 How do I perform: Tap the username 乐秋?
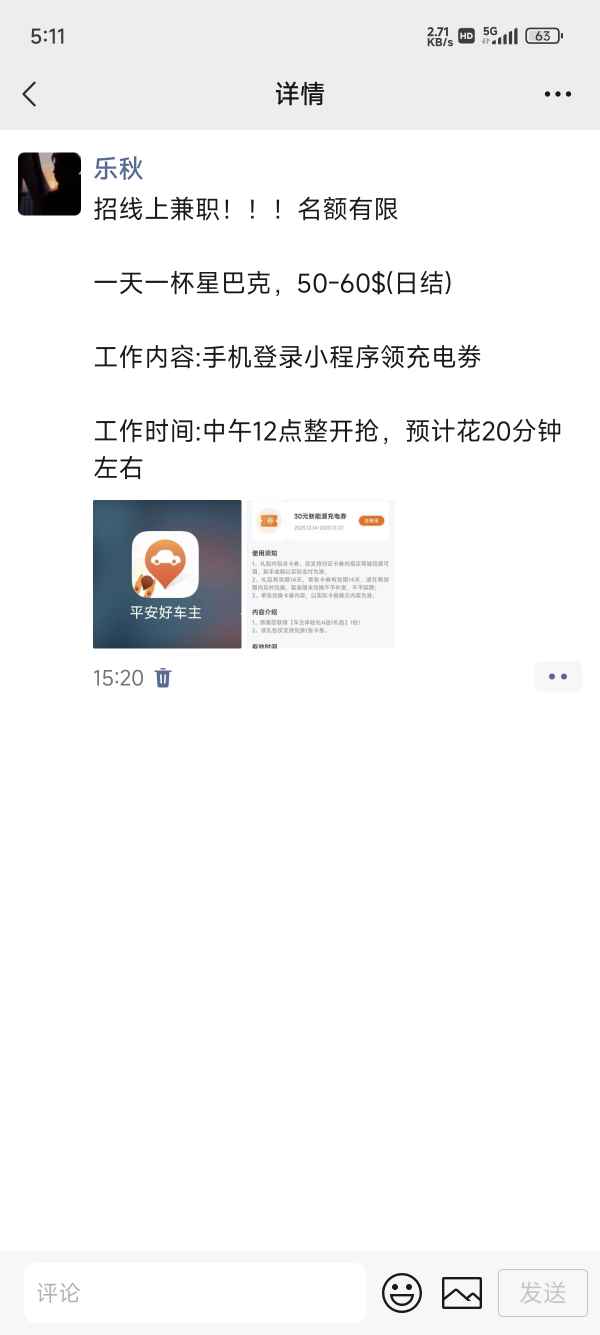click(118, 168)
